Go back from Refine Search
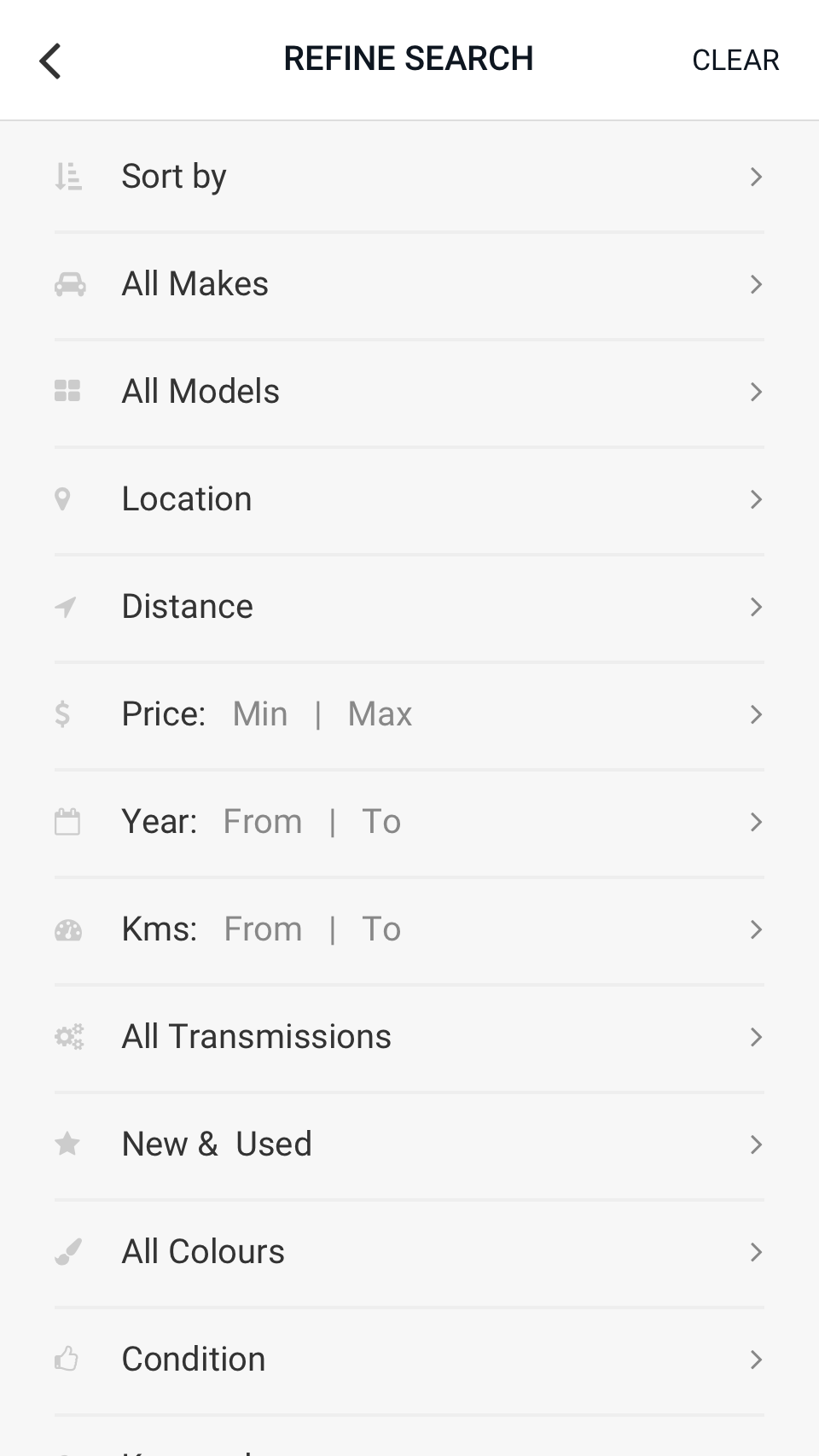This screenshot has height=1456, width=819. coord(50,61)
